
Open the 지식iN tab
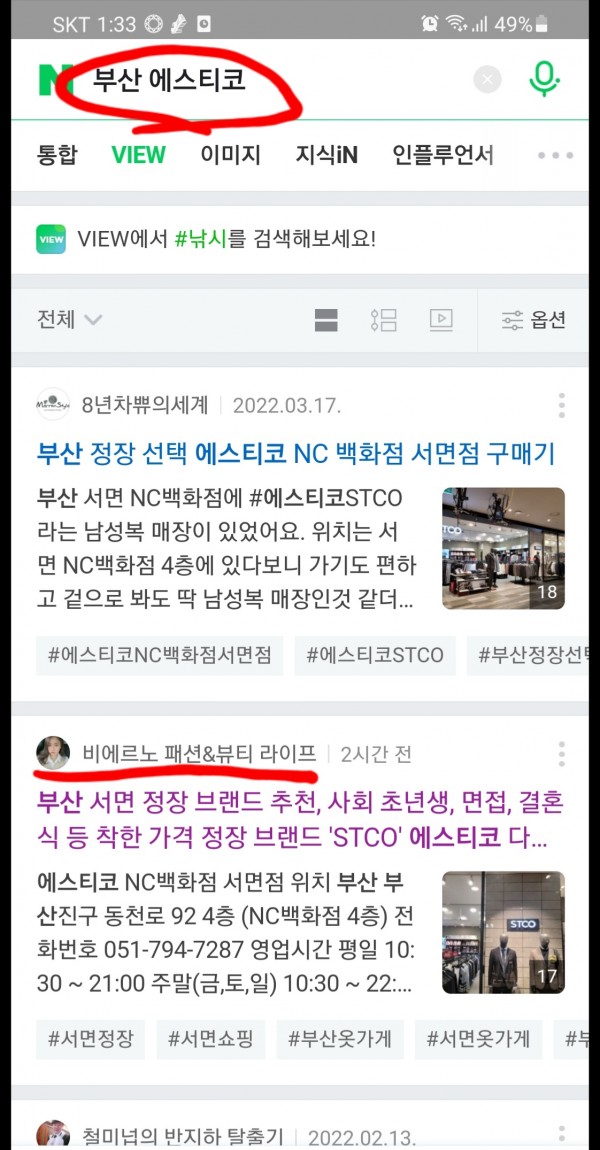pos(326,155)
